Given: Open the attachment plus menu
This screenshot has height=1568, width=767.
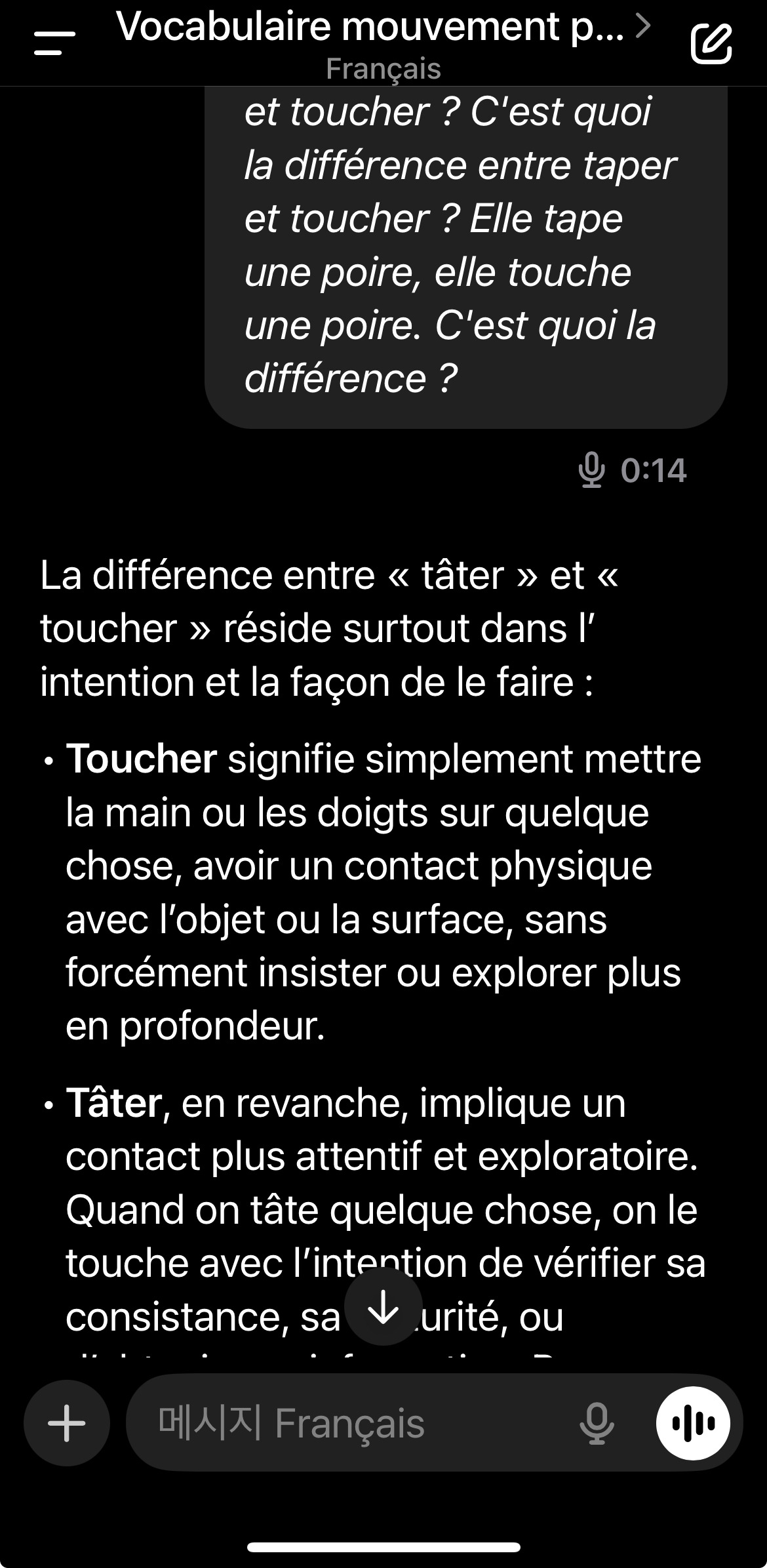Looking at the screenshot, I should 67,1423.
